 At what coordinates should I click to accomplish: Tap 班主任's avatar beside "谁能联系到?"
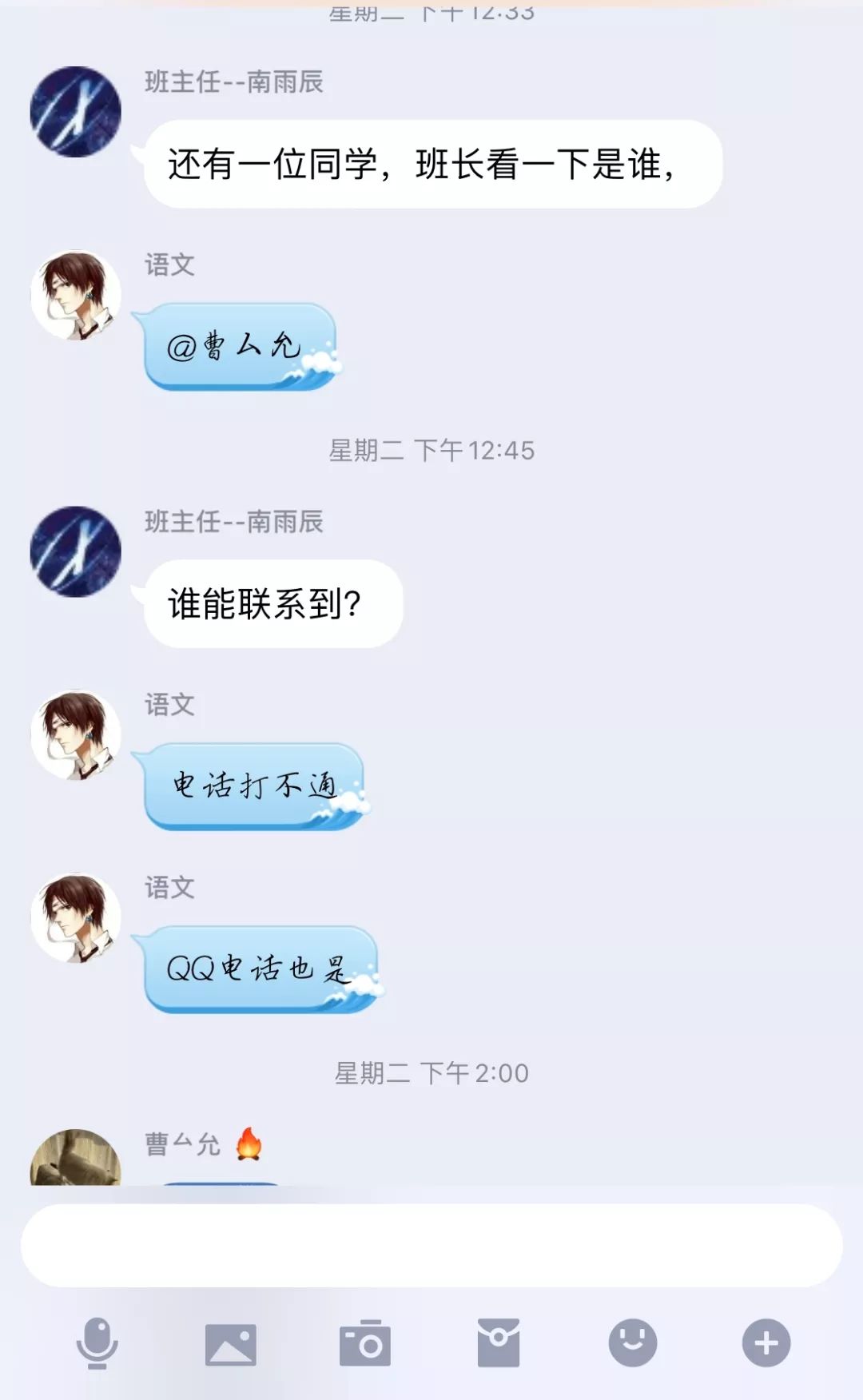point(76,551)
